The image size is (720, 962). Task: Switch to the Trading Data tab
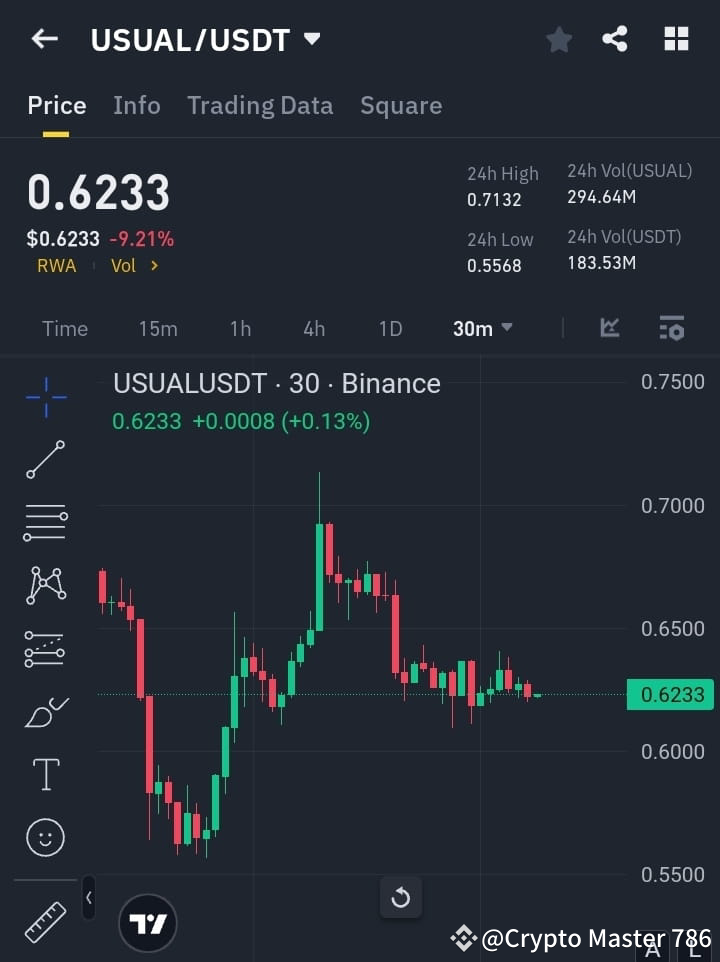click(260, 105)
